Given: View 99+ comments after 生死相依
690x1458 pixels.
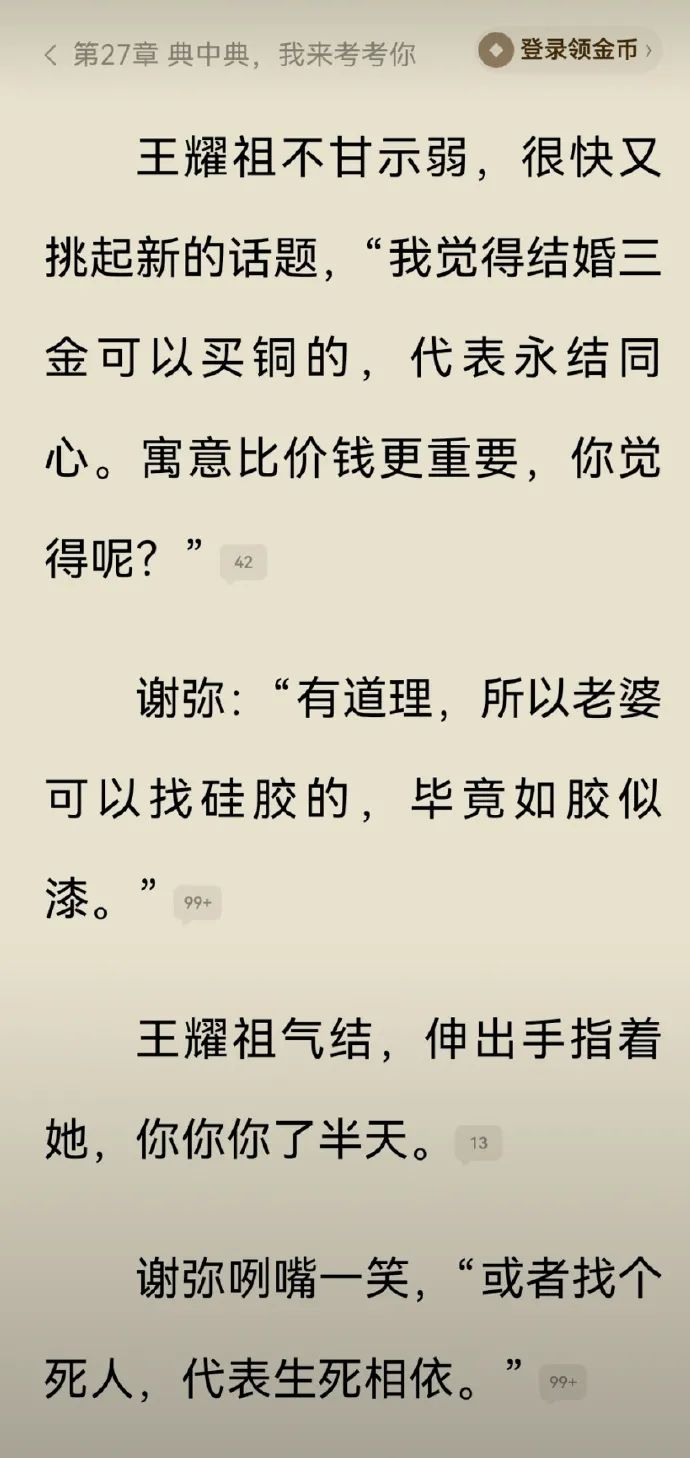Looking at the screenshot, I should 563,1382.
